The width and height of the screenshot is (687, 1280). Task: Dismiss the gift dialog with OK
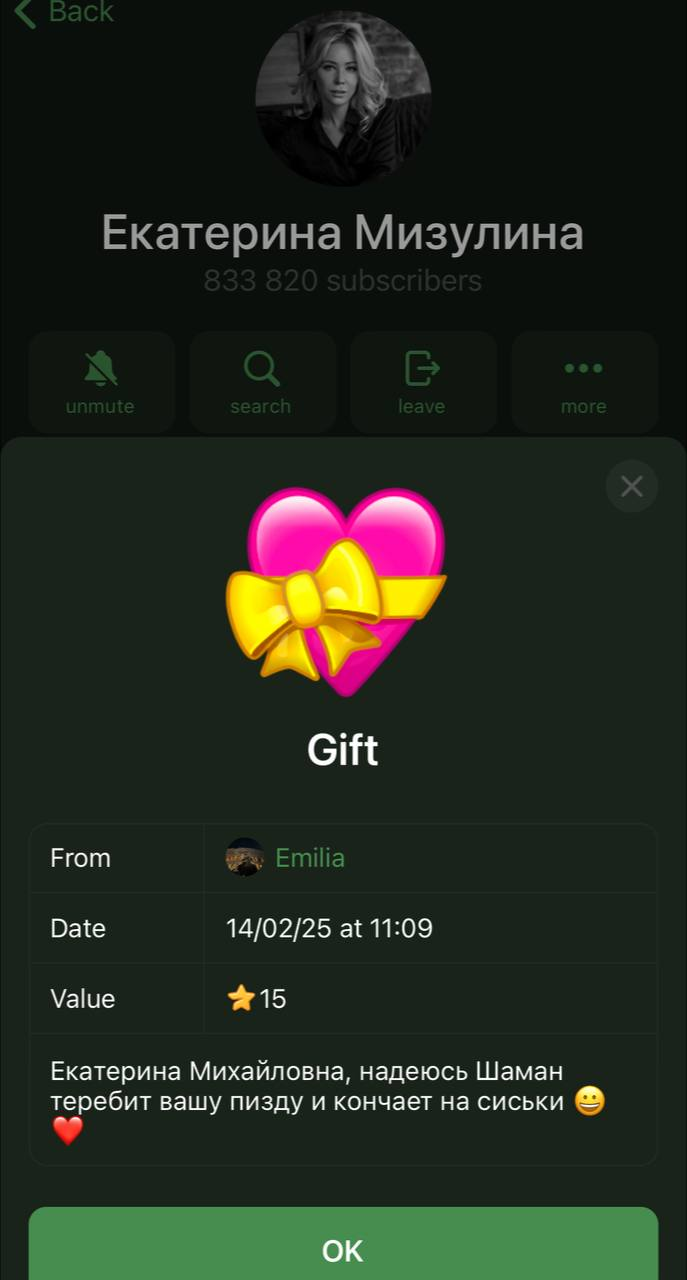pos(343,1248)
